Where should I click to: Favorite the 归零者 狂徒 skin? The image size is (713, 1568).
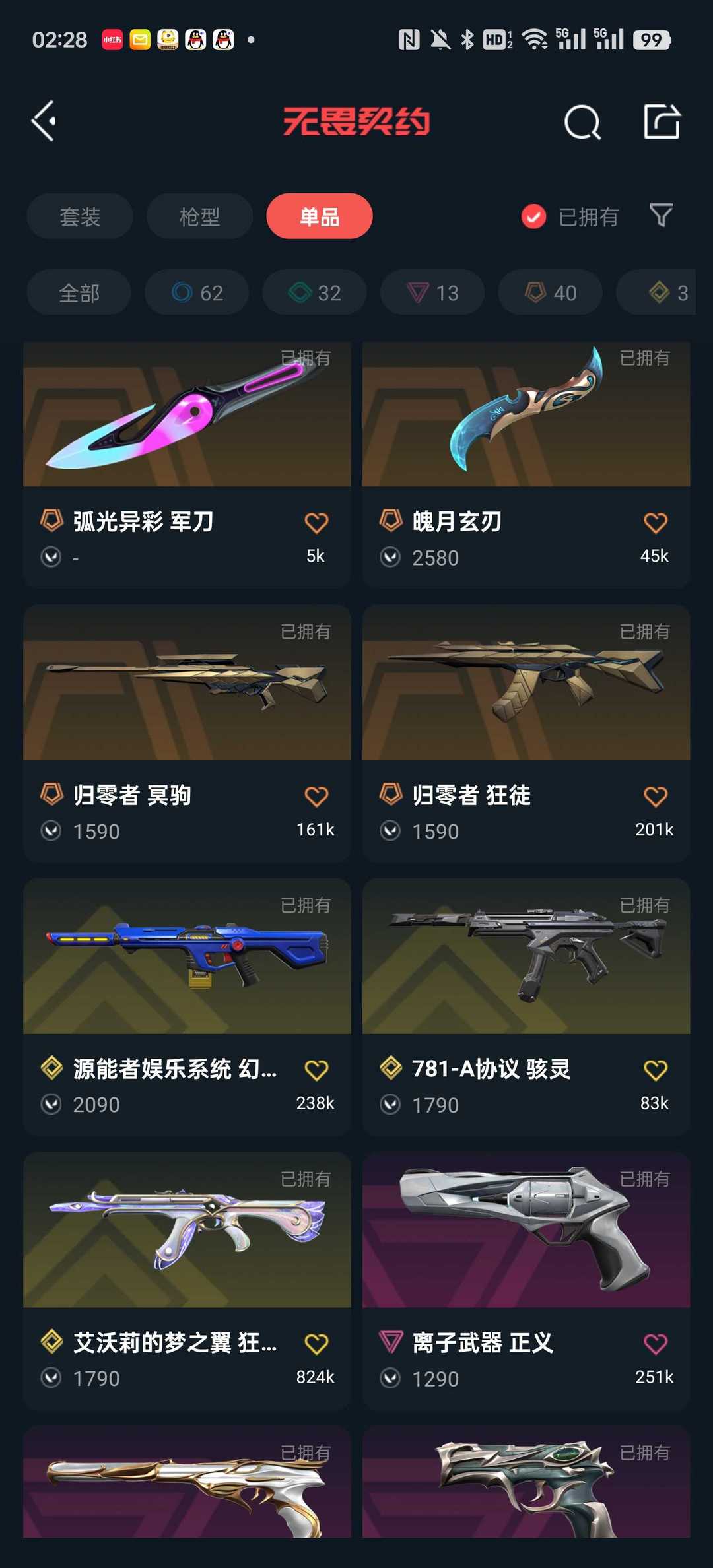click(x=656, y=797)
